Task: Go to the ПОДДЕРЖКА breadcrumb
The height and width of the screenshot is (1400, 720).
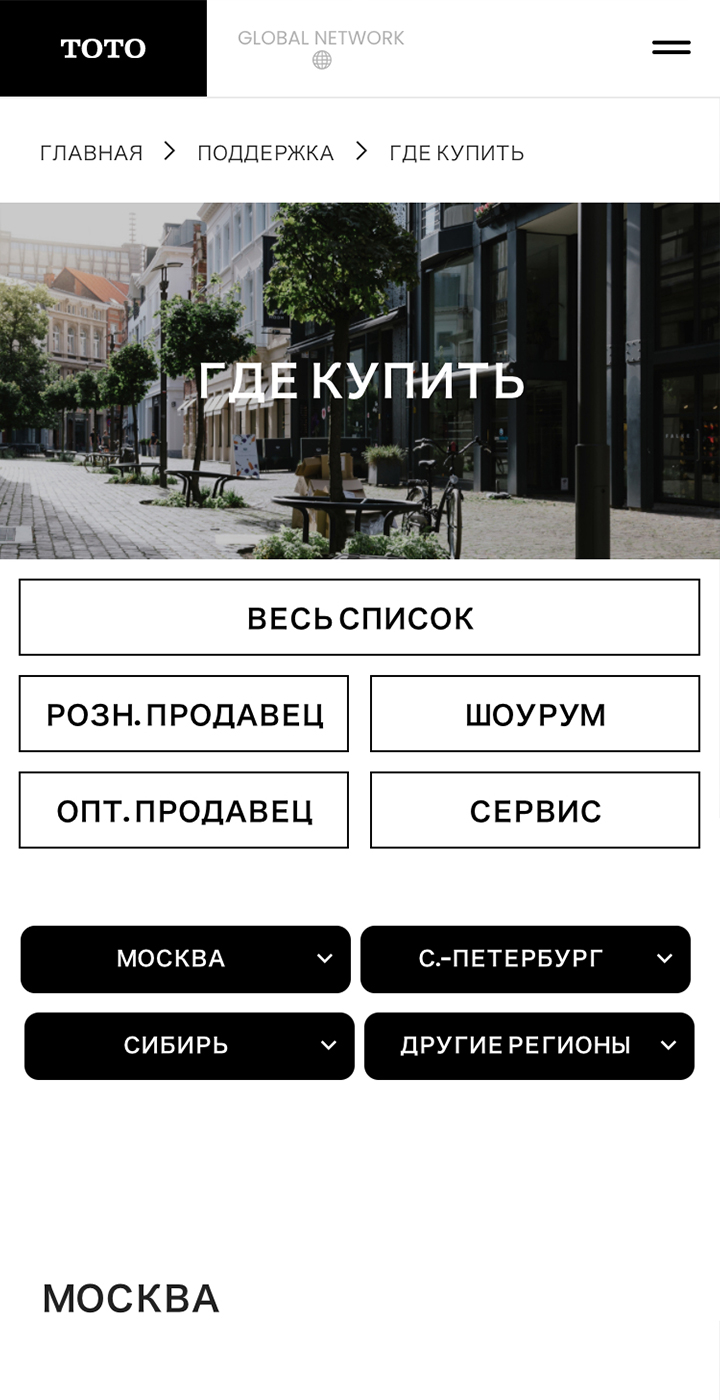Action: tap(265, 153)
